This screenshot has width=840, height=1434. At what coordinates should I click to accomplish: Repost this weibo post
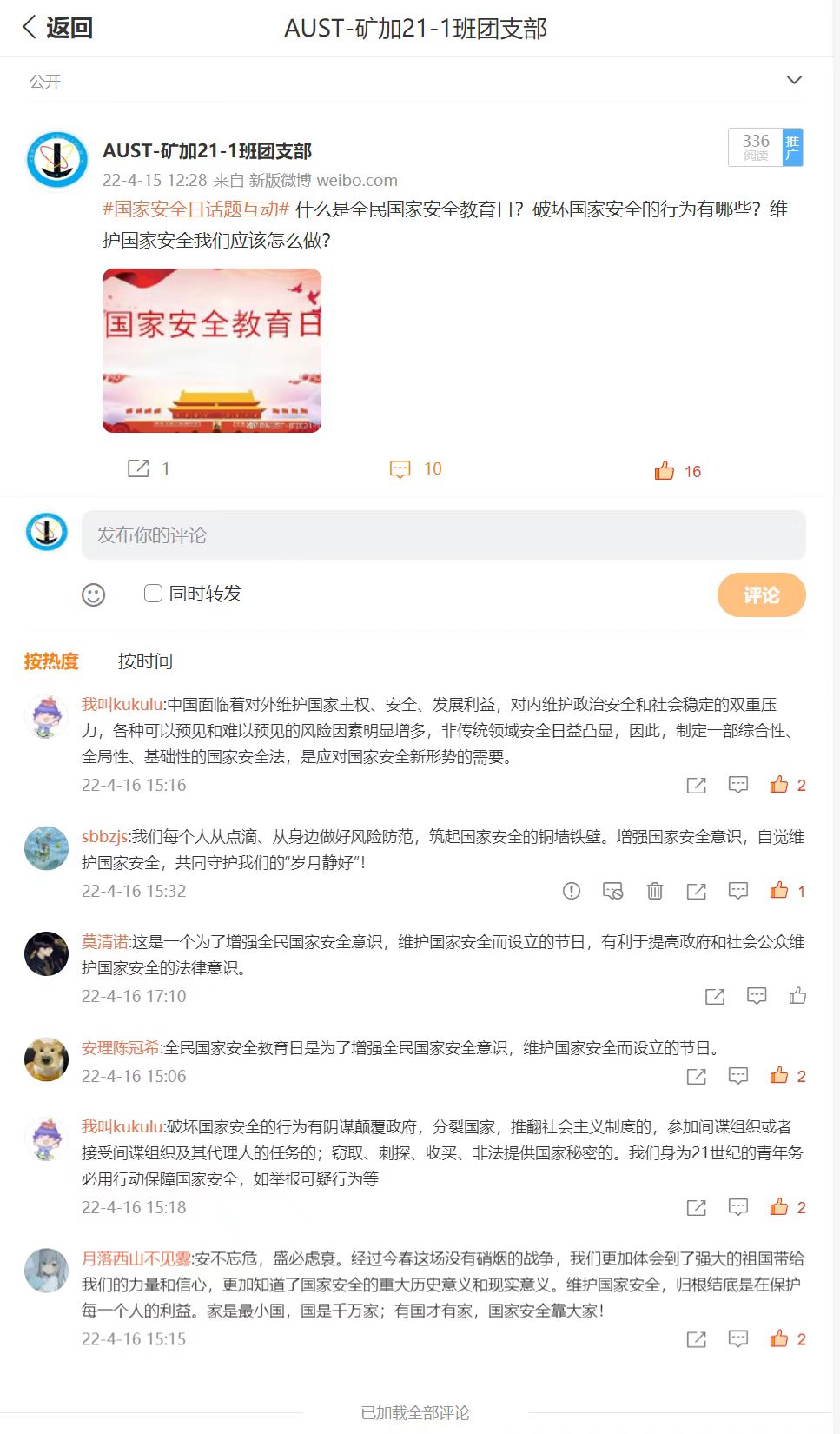139,468
